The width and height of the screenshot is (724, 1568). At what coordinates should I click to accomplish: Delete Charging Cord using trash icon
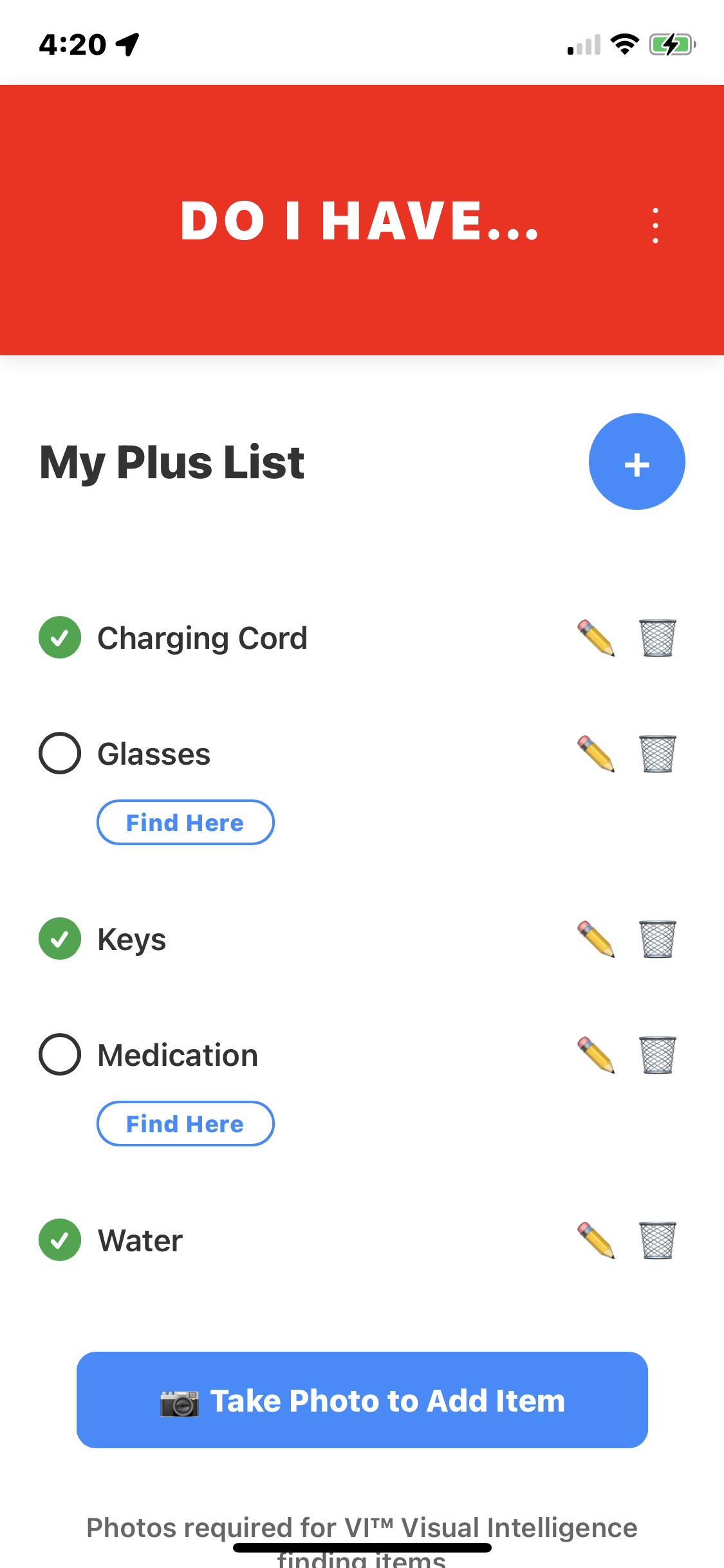click(658, 637)
